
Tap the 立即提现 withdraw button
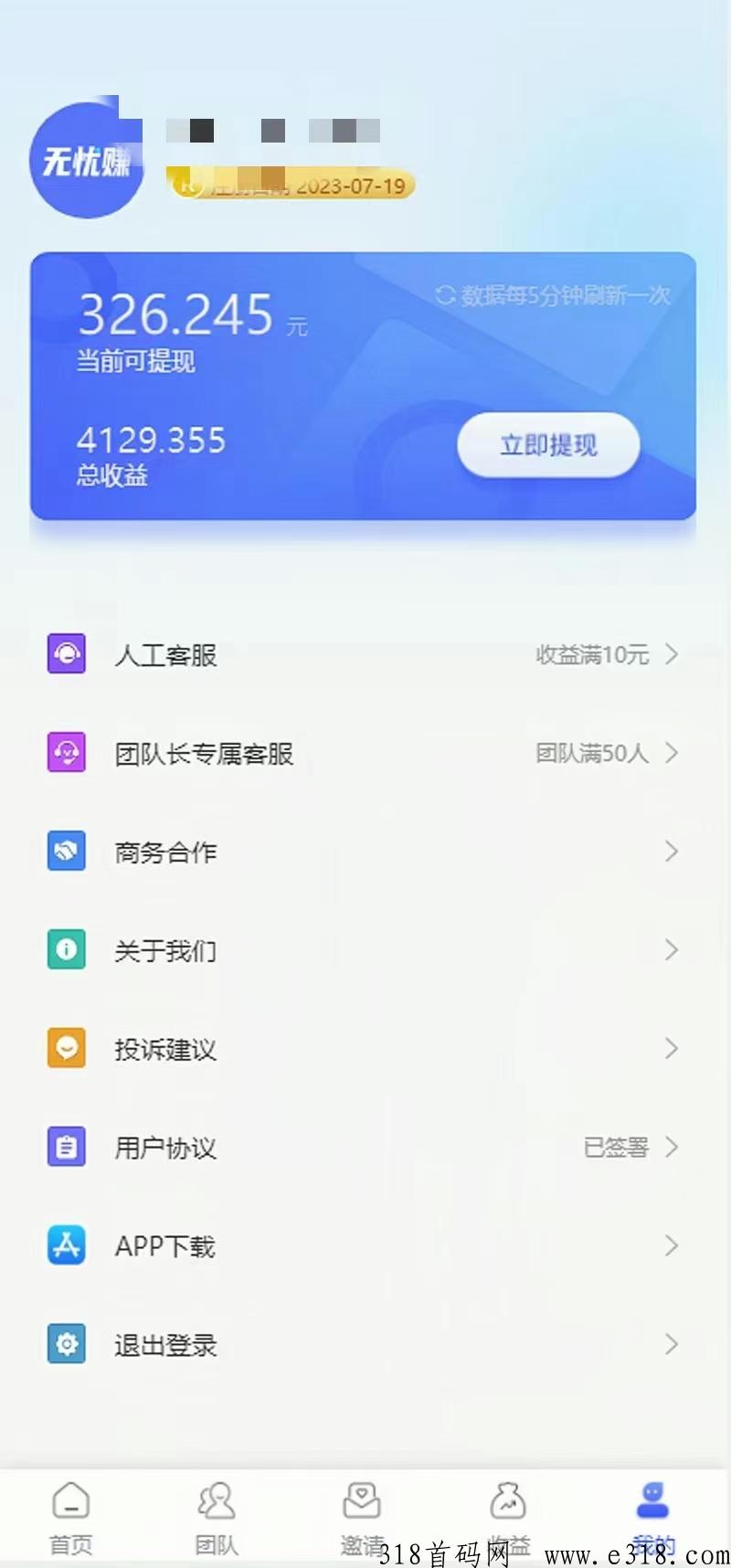coord(548,445)
